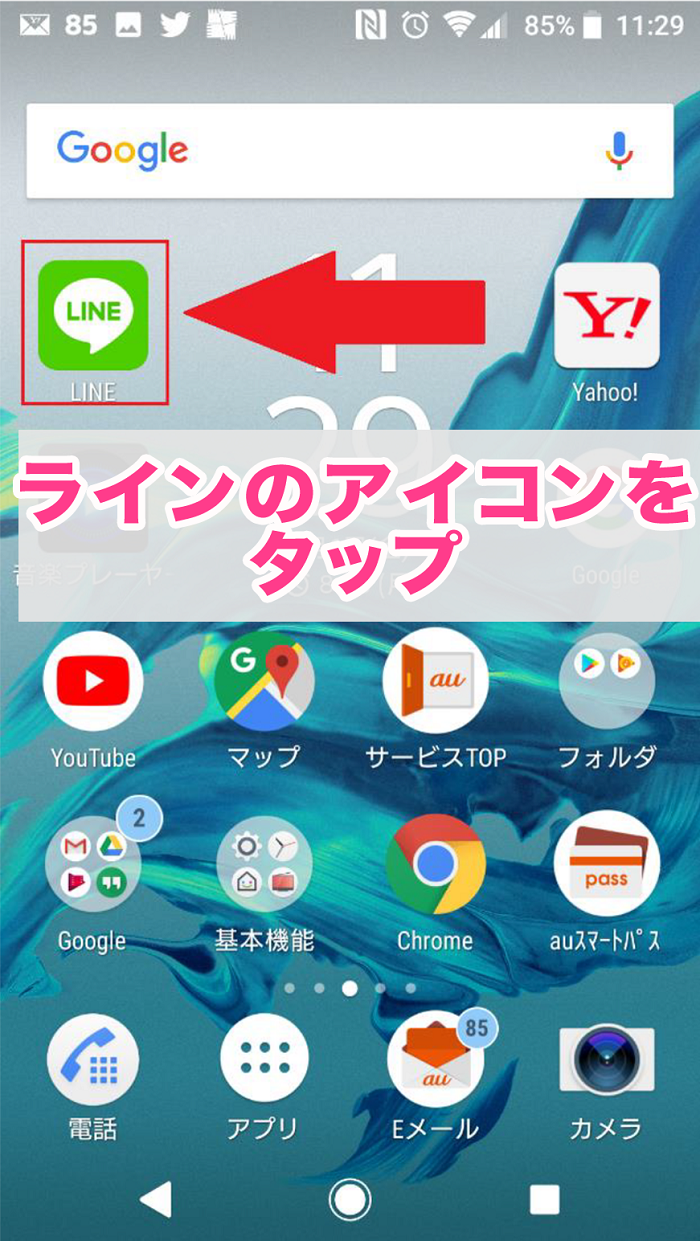
Task: Open the auスマートパス app
Action: pos(606,865)
